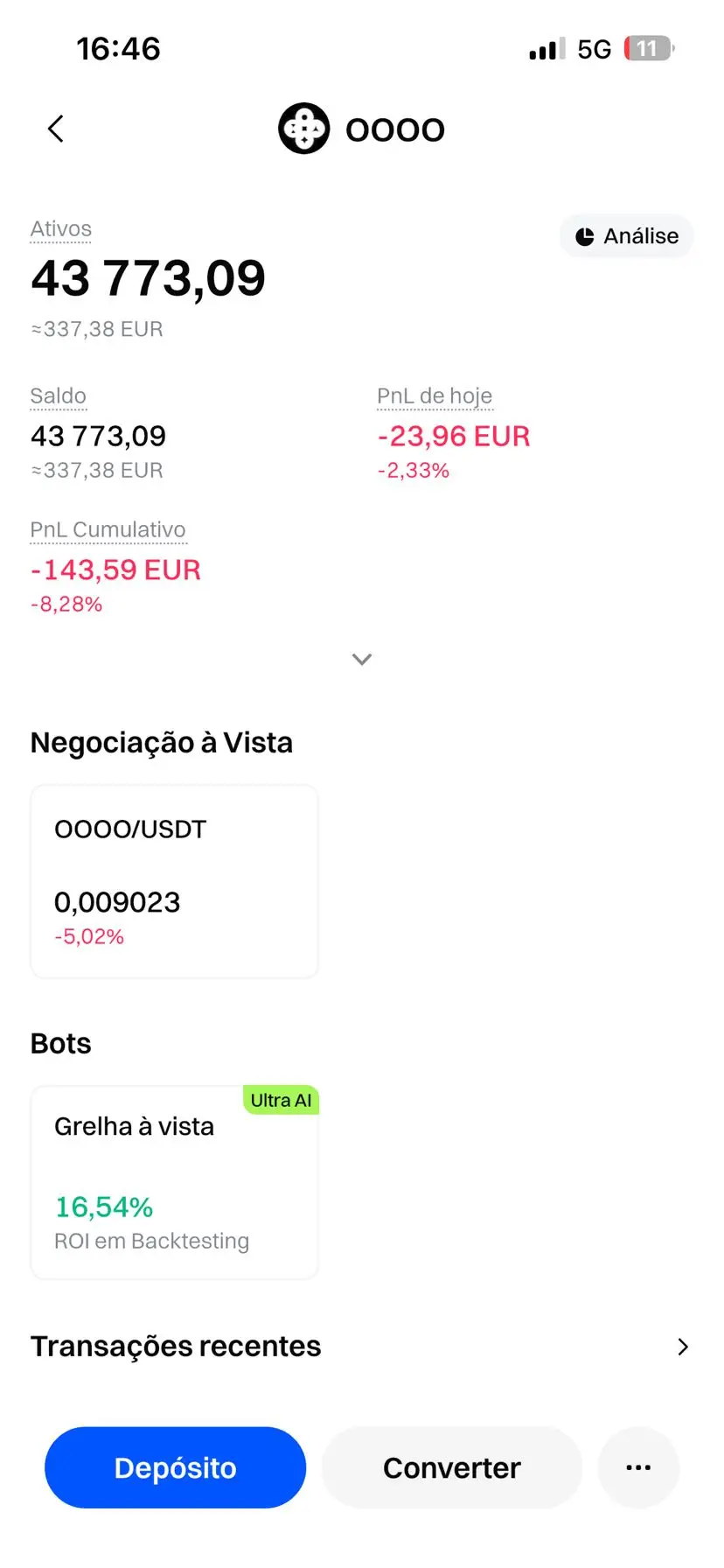Open the three-dot more options button
This screenshot has width=724, height=1568.
pyautogui.click(x=638, y=1467)
